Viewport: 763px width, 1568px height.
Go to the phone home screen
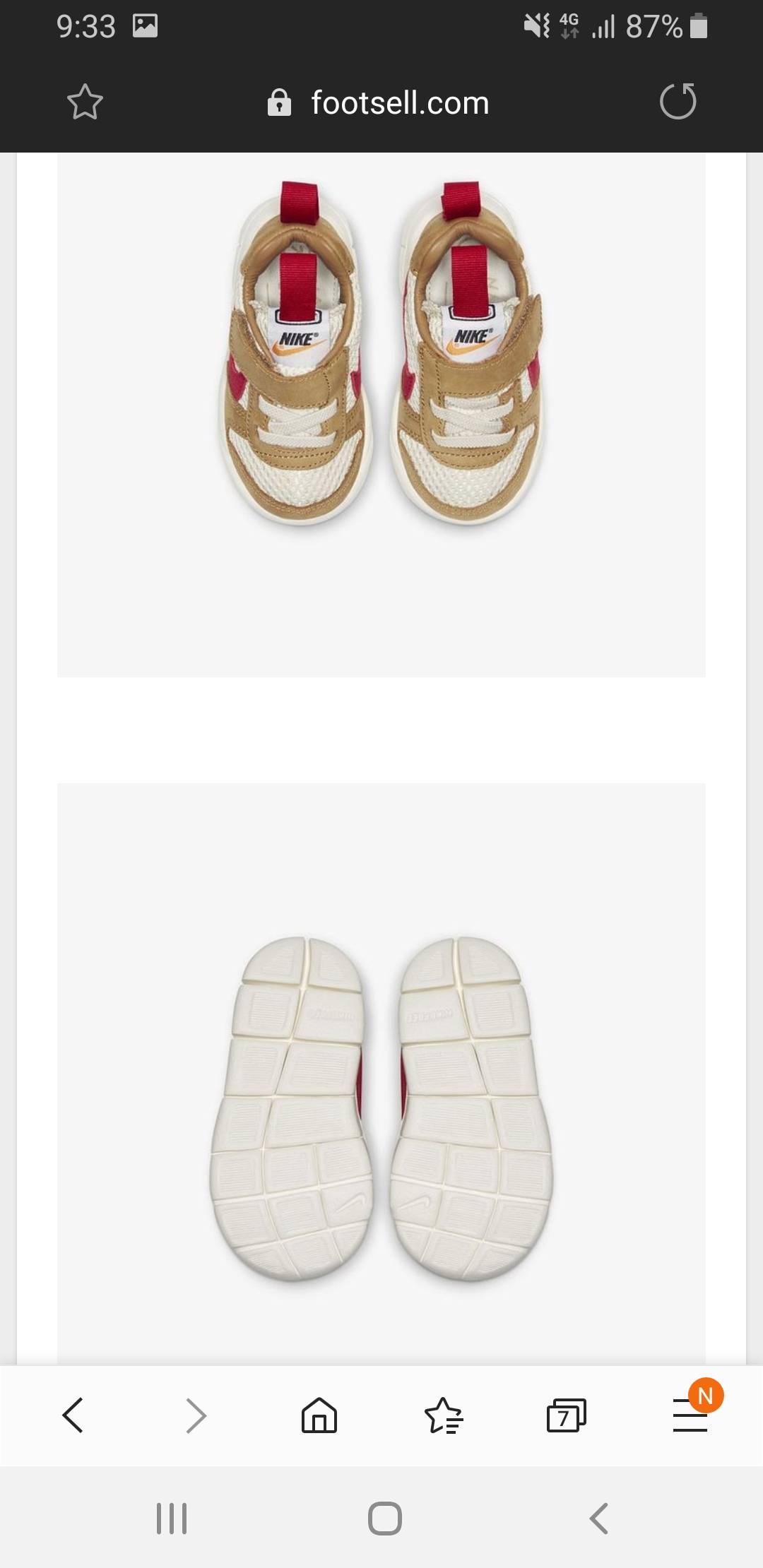pyautogui.click(x=385, y=1518)
